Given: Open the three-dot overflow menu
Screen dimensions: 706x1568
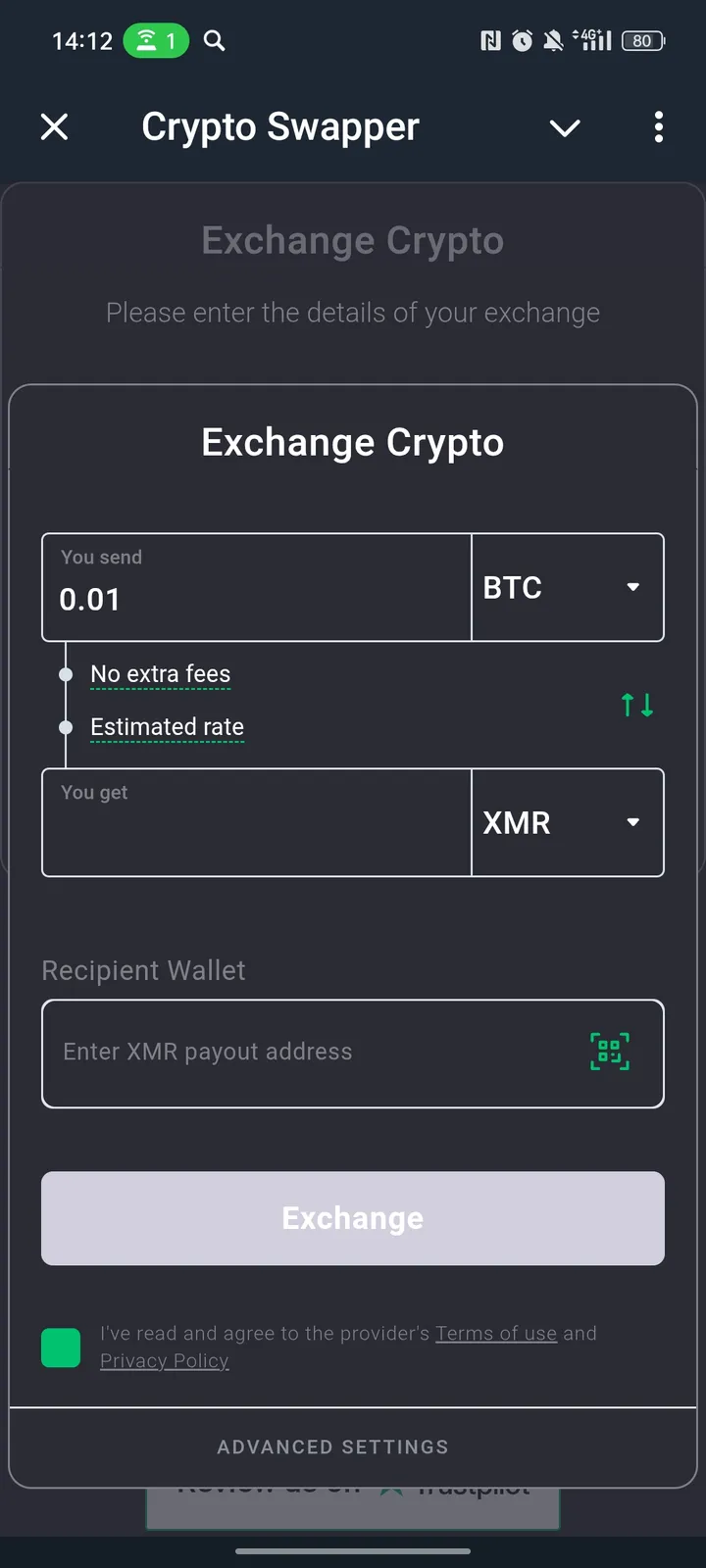Looking at the screenshot, I should tap(658, 127).
